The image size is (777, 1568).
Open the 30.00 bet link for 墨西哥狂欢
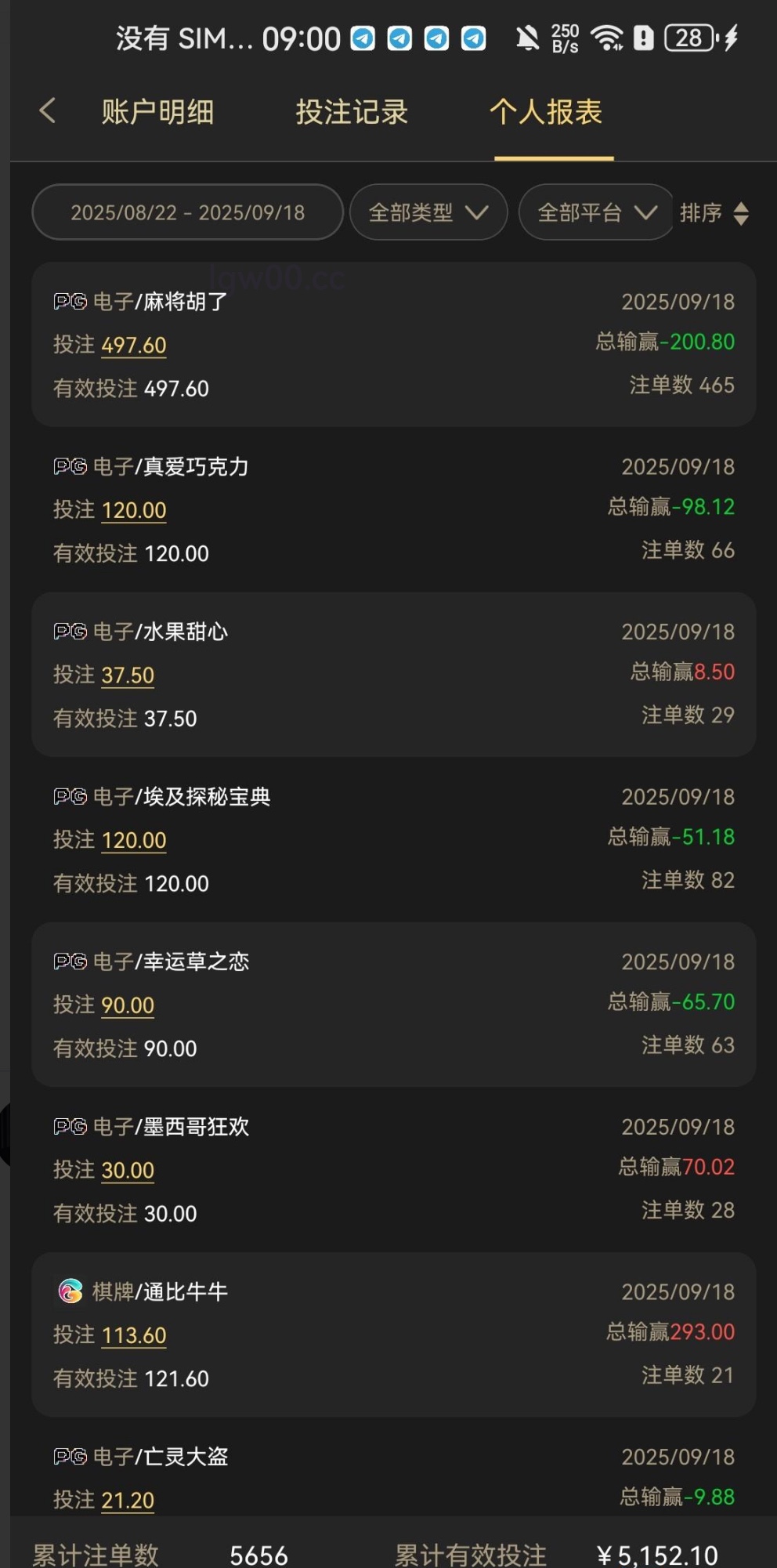[x=128, y=1170]
